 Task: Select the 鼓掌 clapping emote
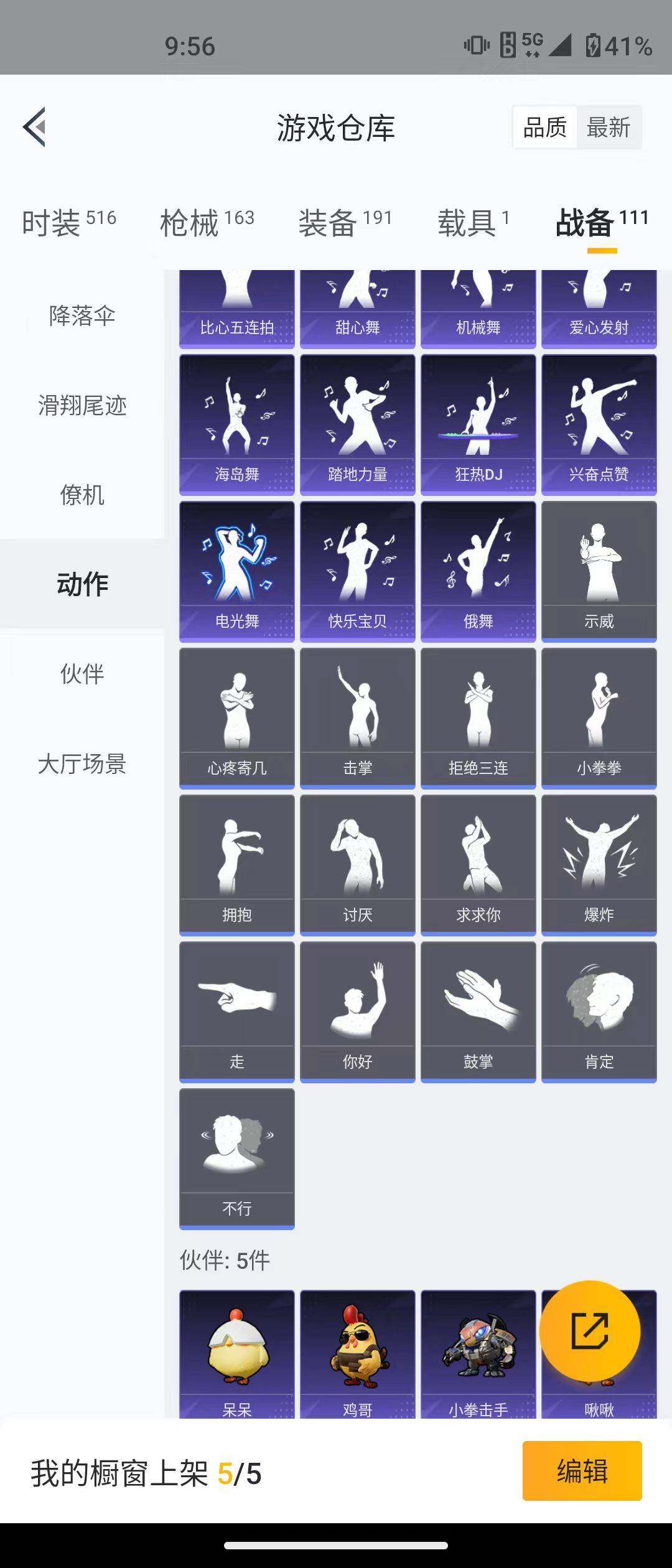478,1008
